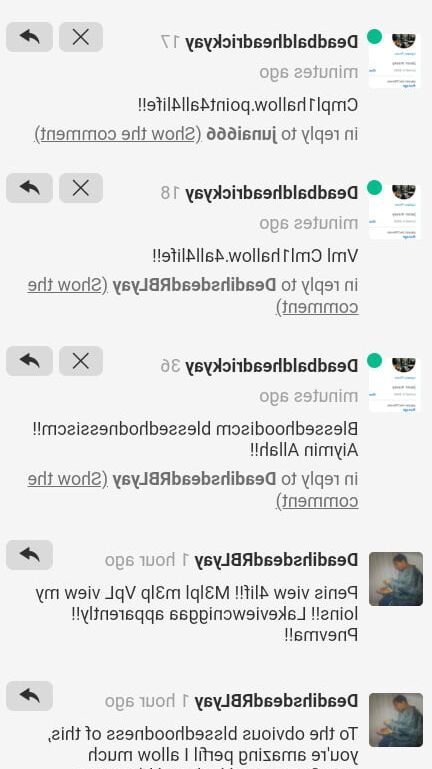Delete the comment posted 17 minutes ago
The image size is (432, 769).
coord(81,37)
